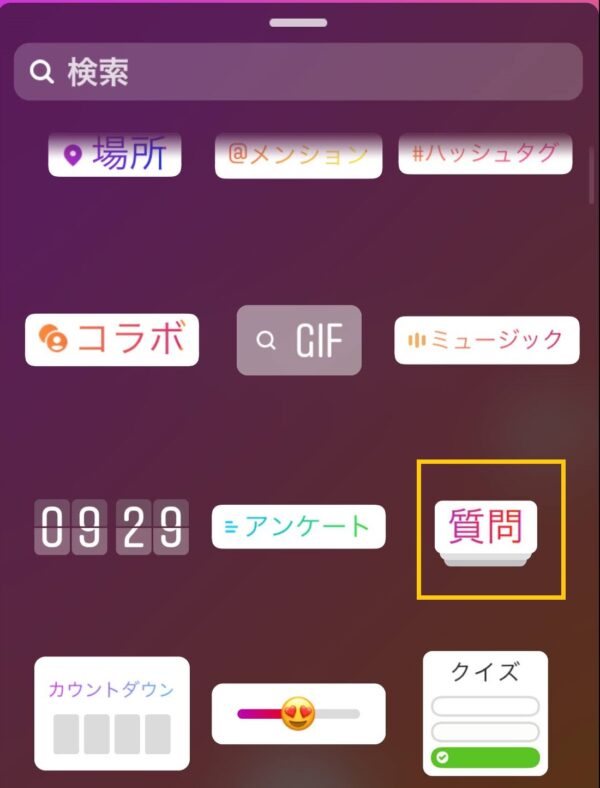The height and width of the screenshot is (788, 600).
Task: Choose the #ハッシュタグ hashtag sticker
Action: coord(485,154)
